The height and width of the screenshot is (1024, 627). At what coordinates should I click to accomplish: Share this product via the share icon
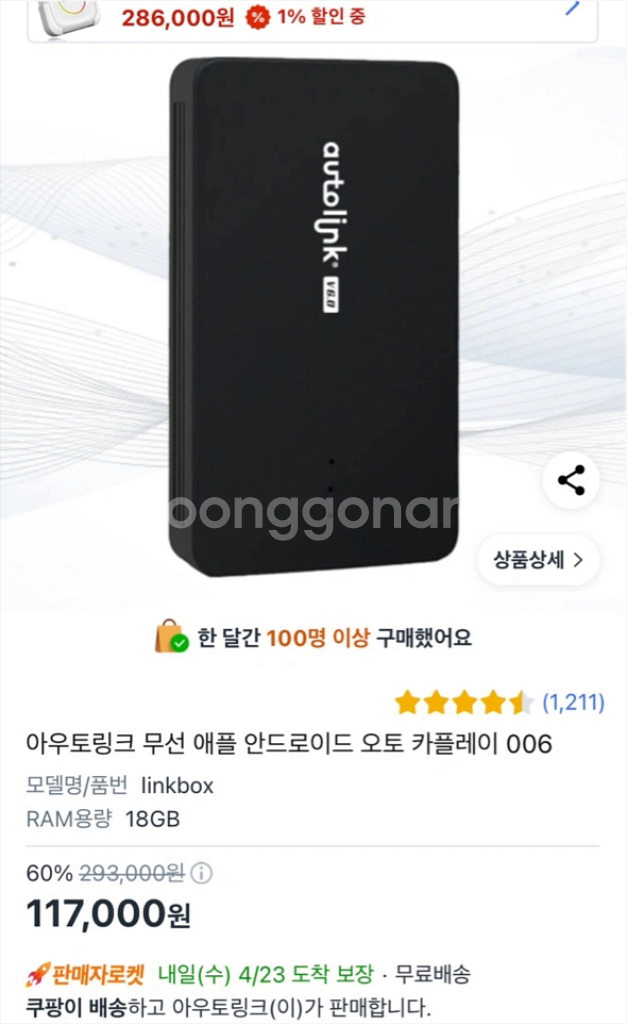pos(571,481)
